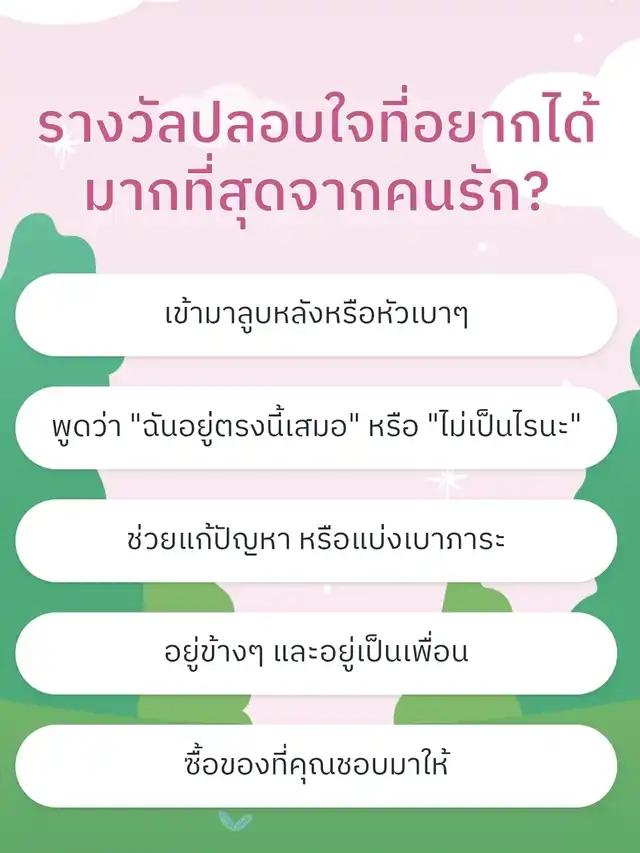640x853 pixels.
Task: Pick ช่วยแก้ปัญหา หรือแบ่งเบาภาระ
Action: [x=317, y=541]
